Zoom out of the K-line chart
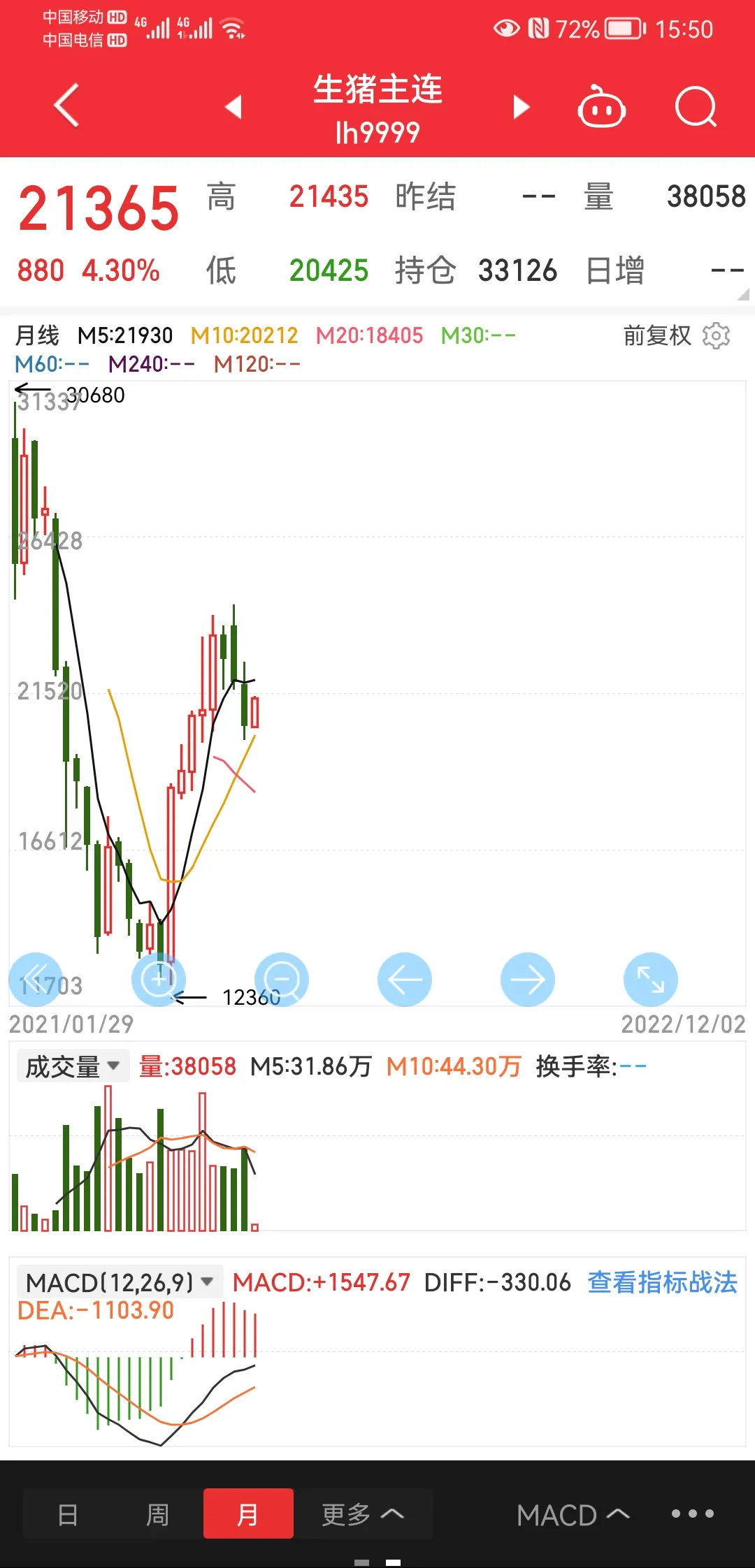This screenshot has width=755, height=1568. (x=282, y=980)
